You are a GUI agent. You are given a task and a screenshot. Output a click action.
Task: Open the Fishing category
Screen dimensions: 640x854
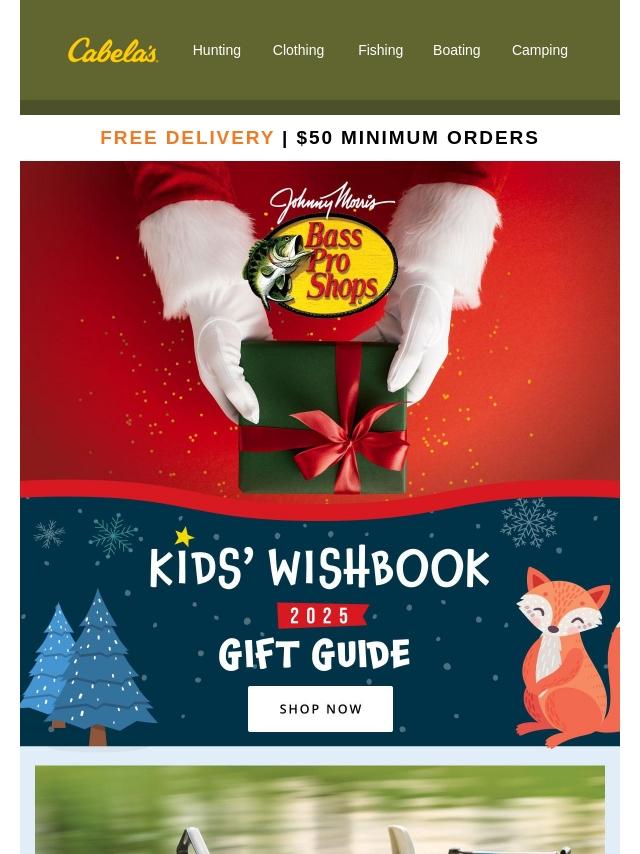click(380, 50)
